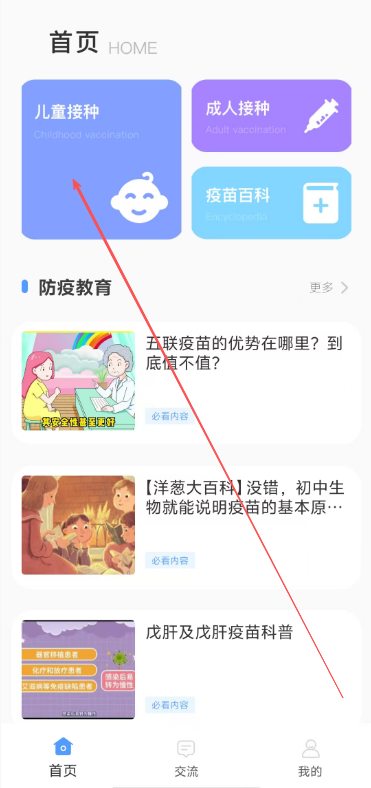Image resolution: width=371 pixels, height=788 pixels.
Task: Switch to the 交流 tab
Action: [x=186, y=757]
